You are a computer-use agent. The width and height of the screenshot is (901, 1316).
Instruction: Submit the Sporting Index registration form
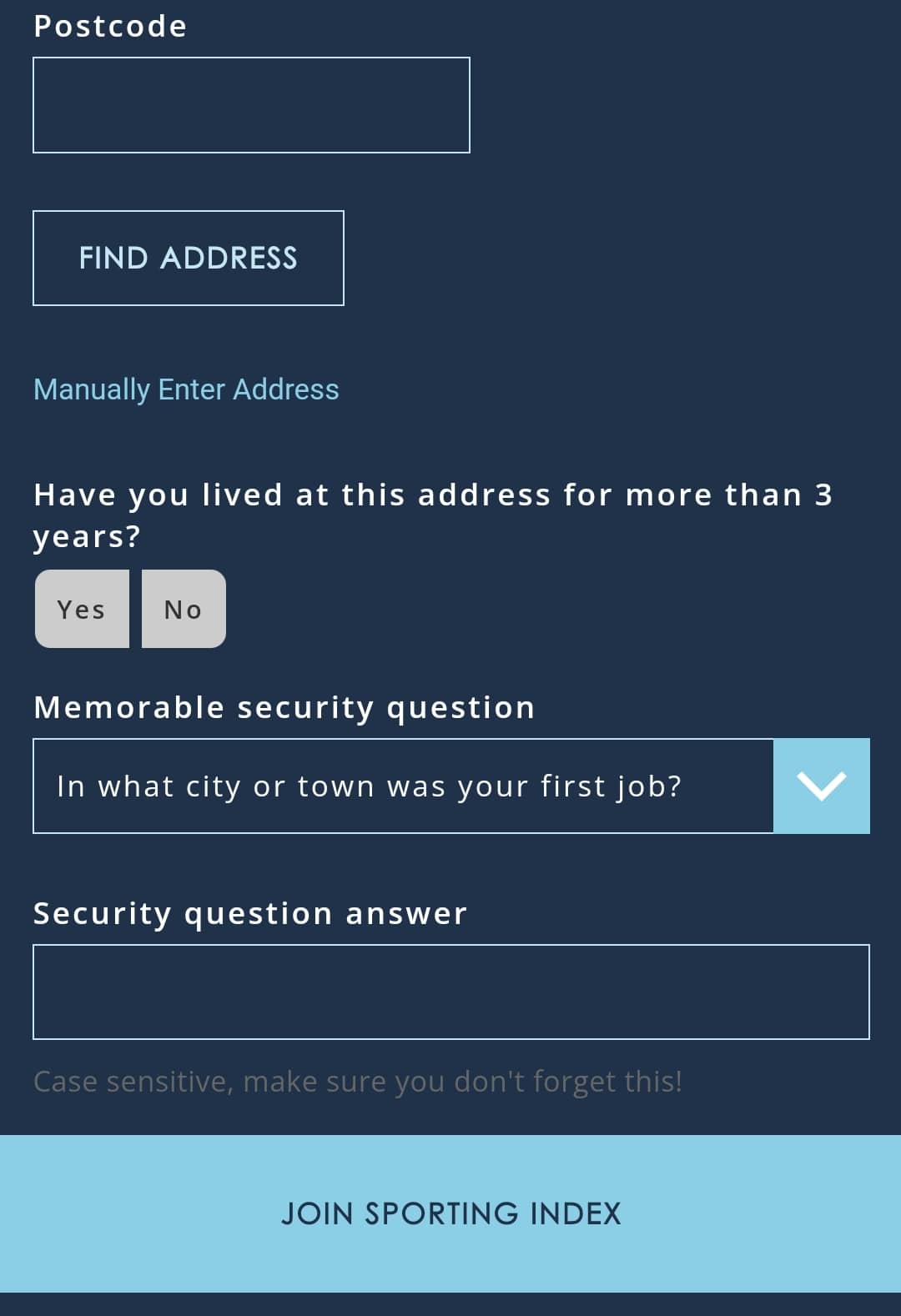click(450, 1214)
